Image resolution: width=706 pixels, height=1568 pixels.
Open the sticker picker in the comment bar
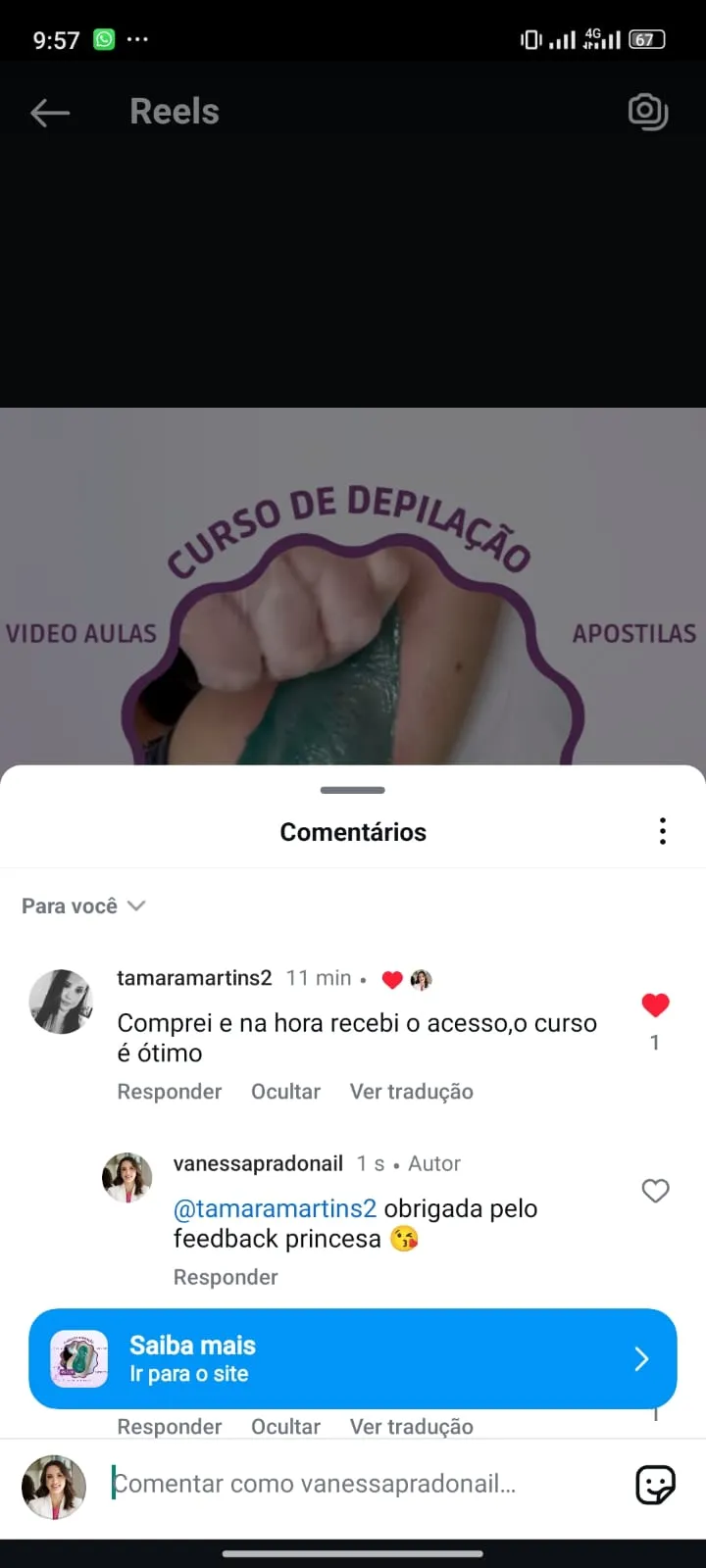click(654, 1486)
